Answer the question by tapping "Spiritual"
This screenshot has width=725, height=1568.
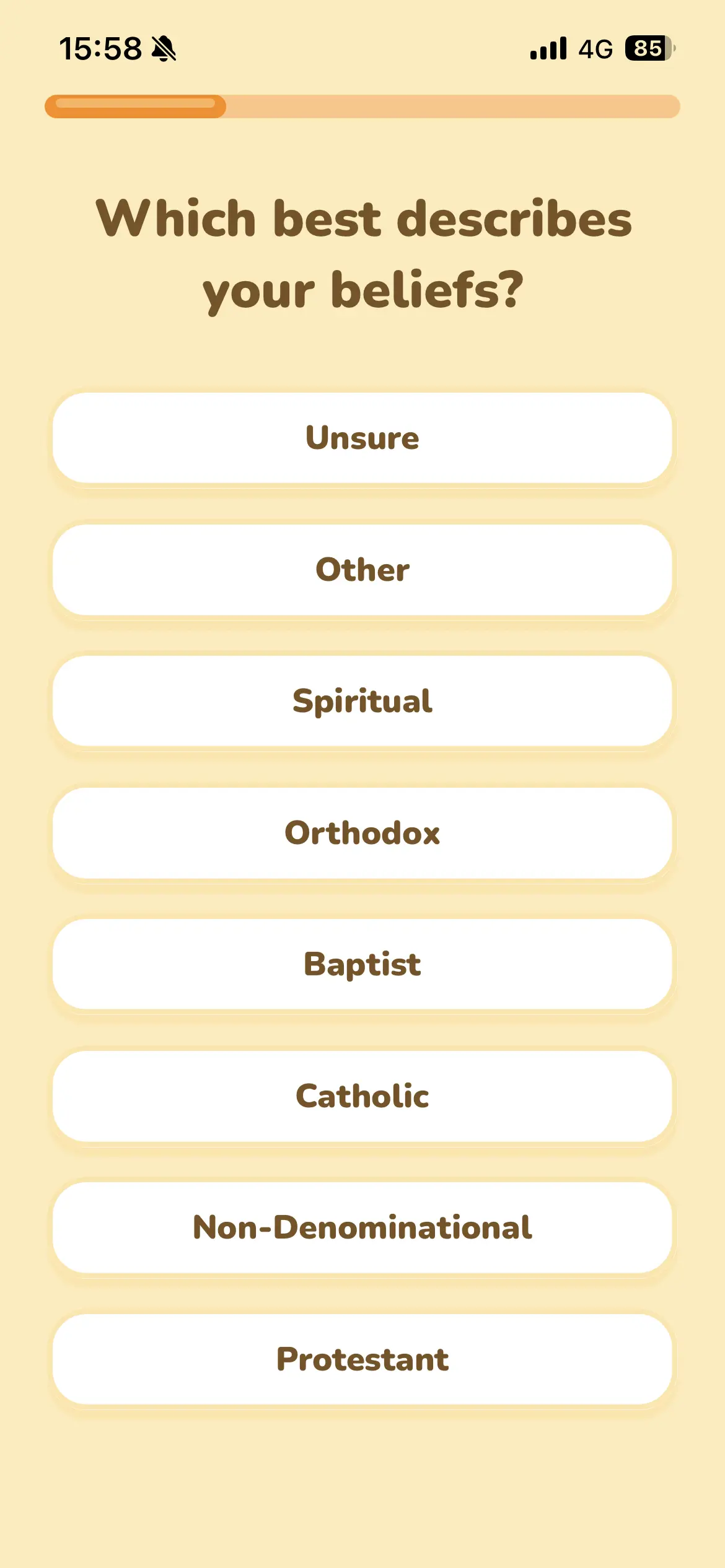(x=362, y=700)
